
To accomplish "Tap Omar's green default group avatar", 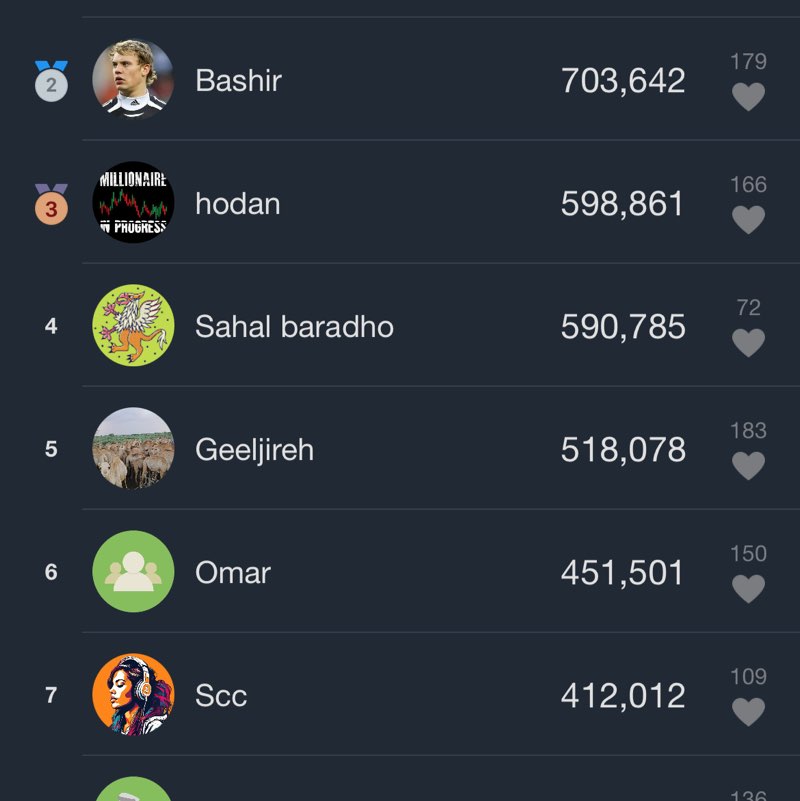I will click(132, 572).
